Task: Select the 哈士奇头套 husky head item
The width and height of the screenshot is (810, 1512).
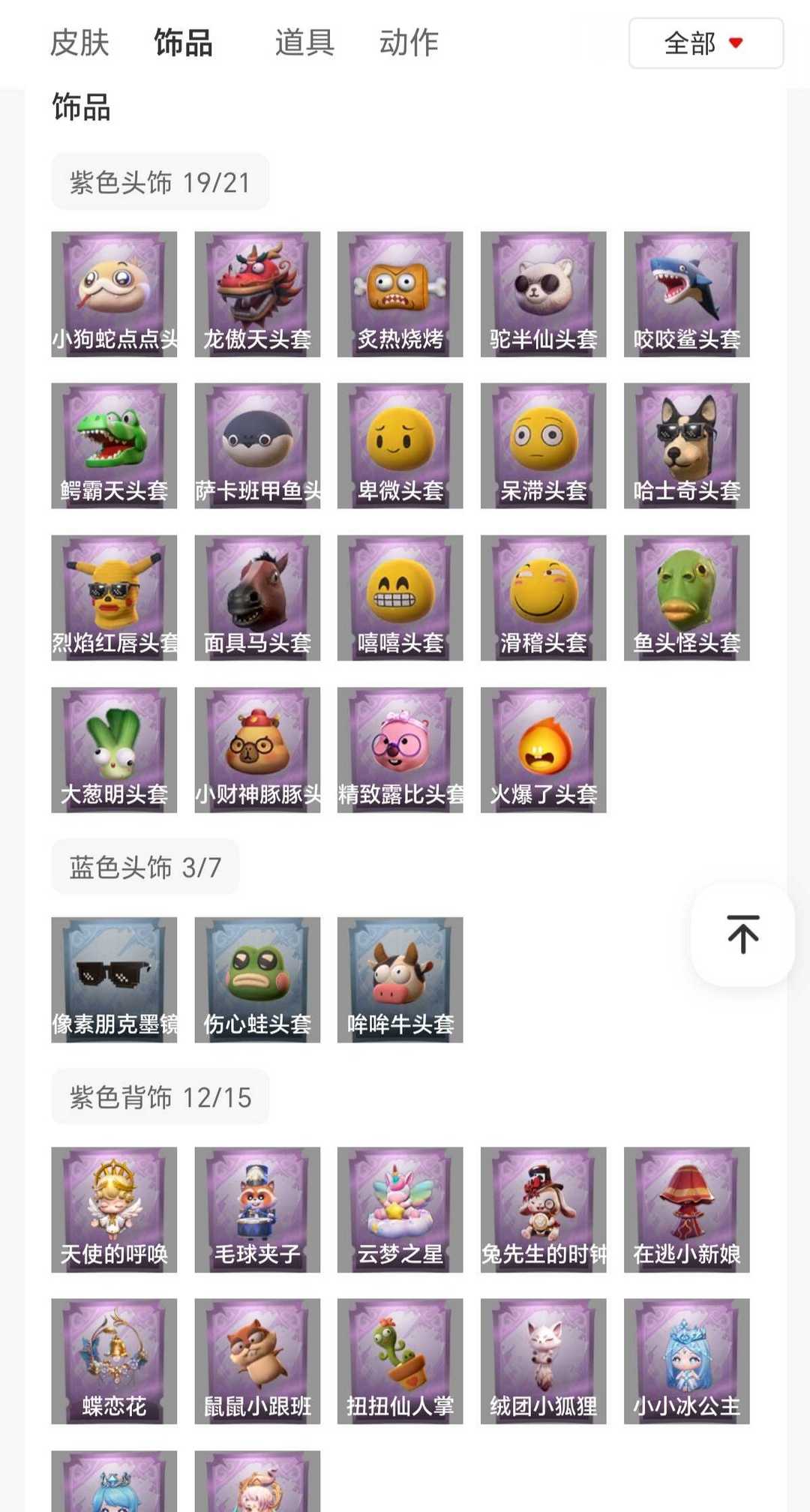Action: pyautogui.click(x=686, y=445)
